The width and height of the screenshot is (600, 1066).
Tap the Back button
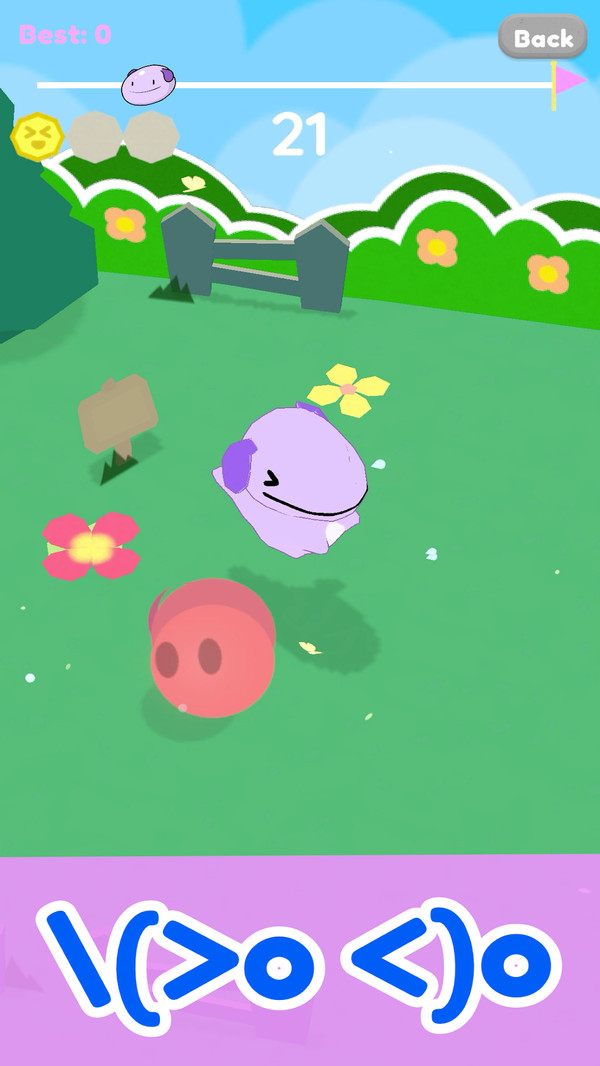[543, 38]
